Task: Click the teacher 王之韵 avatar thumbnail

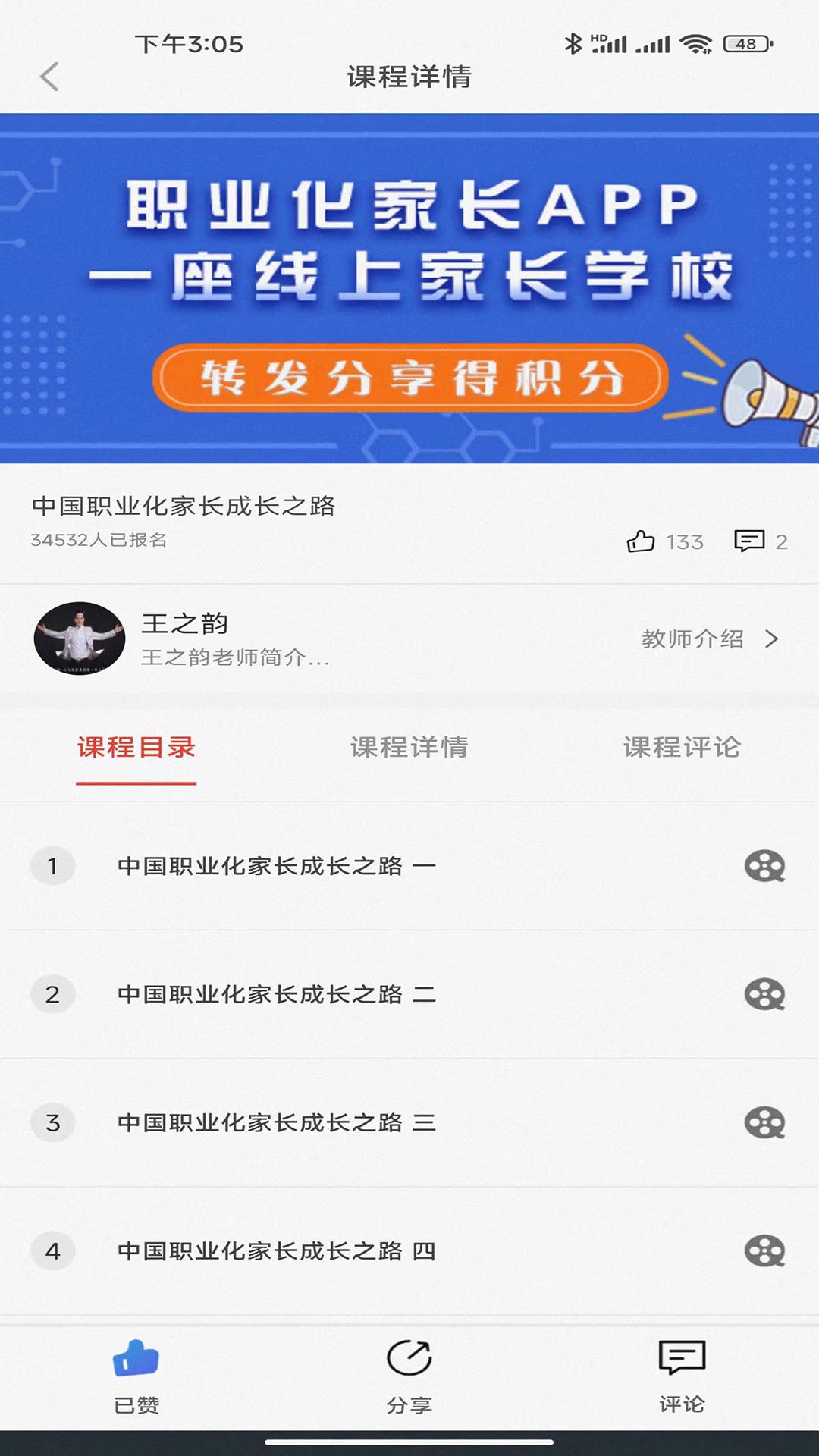Action: coord(79,637)
